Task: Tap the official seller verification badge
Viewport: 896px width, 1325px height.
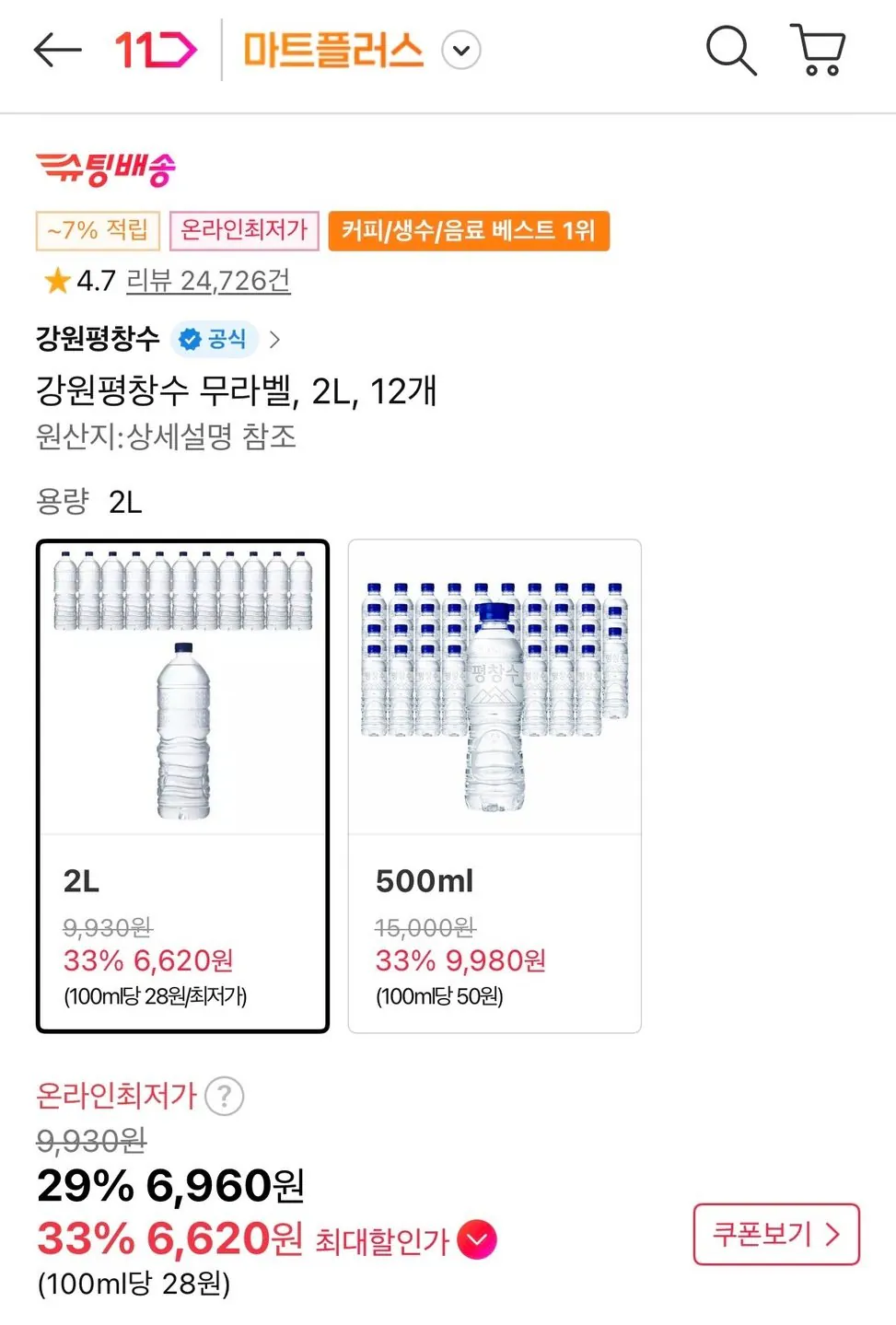Action: click(x=214, y=339)
